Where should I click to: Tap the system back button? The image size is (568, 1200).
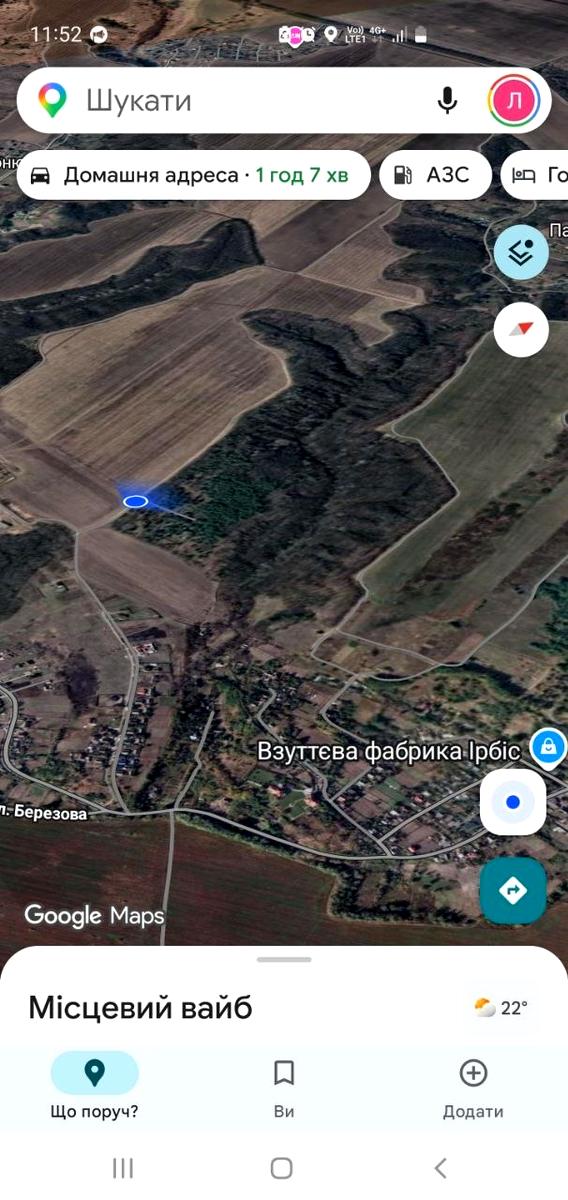pos(441,1168)
